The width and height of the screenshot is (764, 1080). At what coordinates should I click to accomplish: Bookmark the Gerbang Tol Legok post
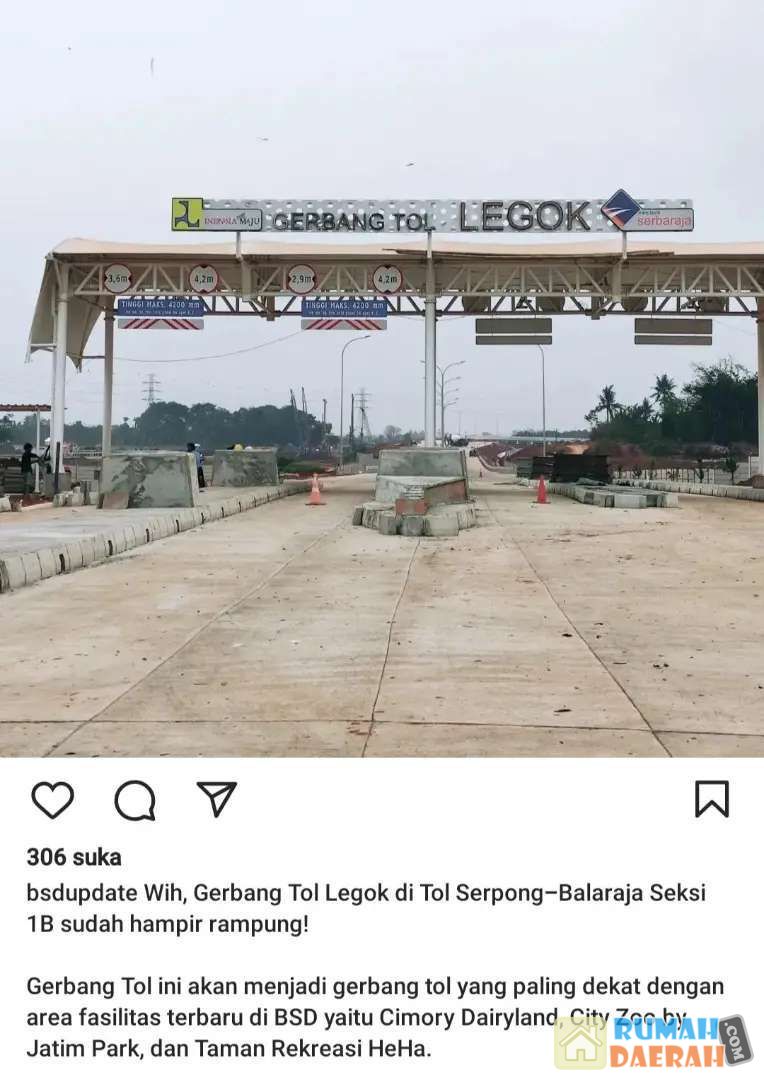click(711, 799)
